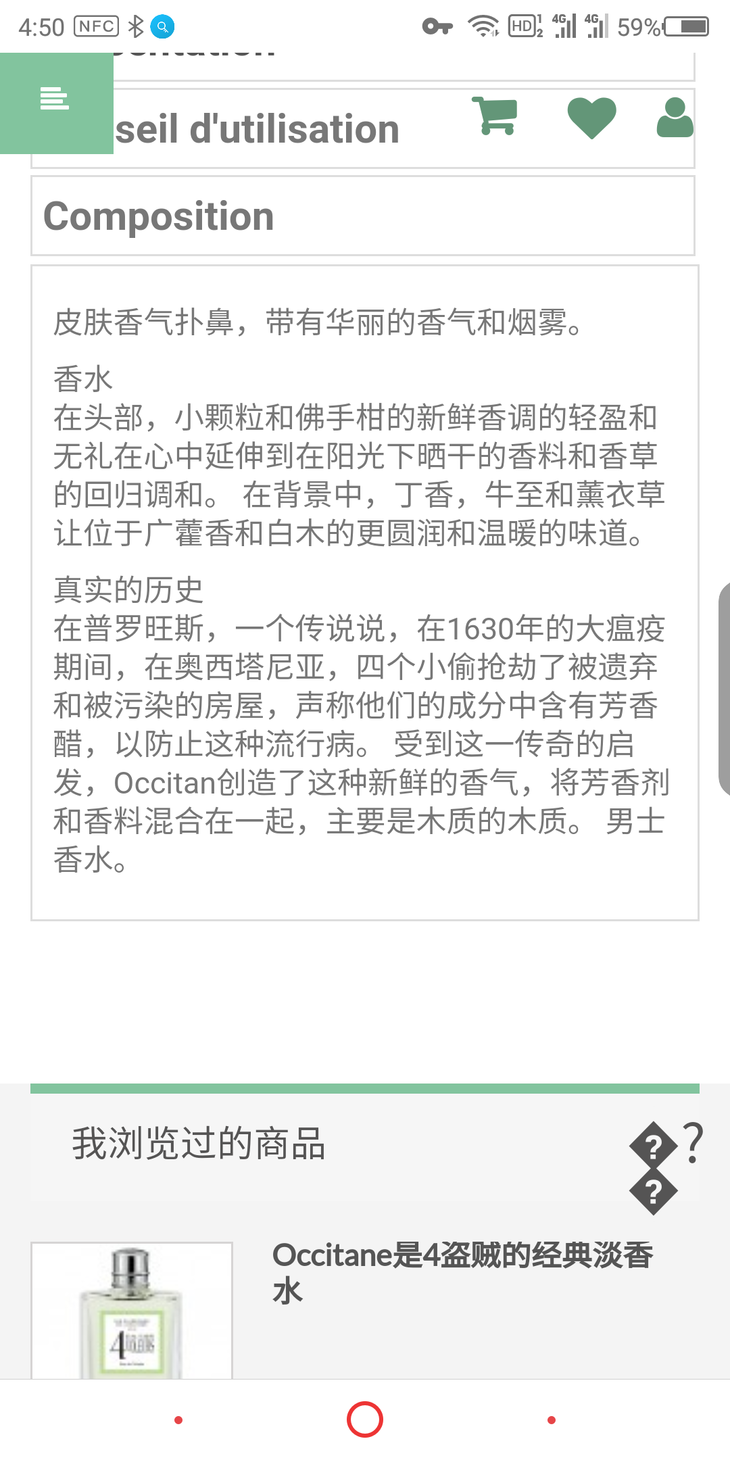View the wishlist heart
The height and width of the screenshot is (1460, 730).
(591, 118)
